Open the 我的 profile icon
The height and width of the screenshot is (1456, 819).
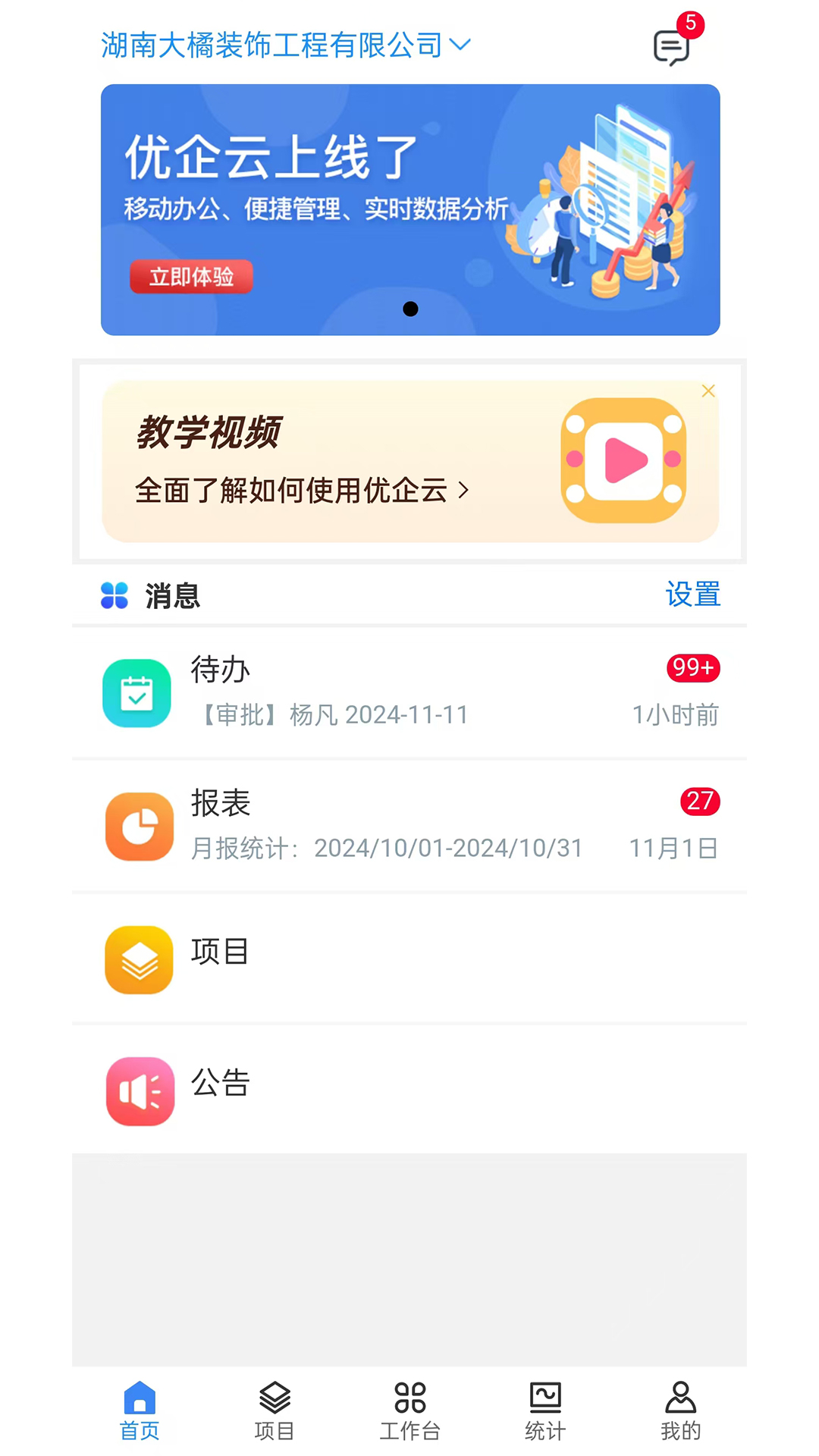pos(680,1398)
